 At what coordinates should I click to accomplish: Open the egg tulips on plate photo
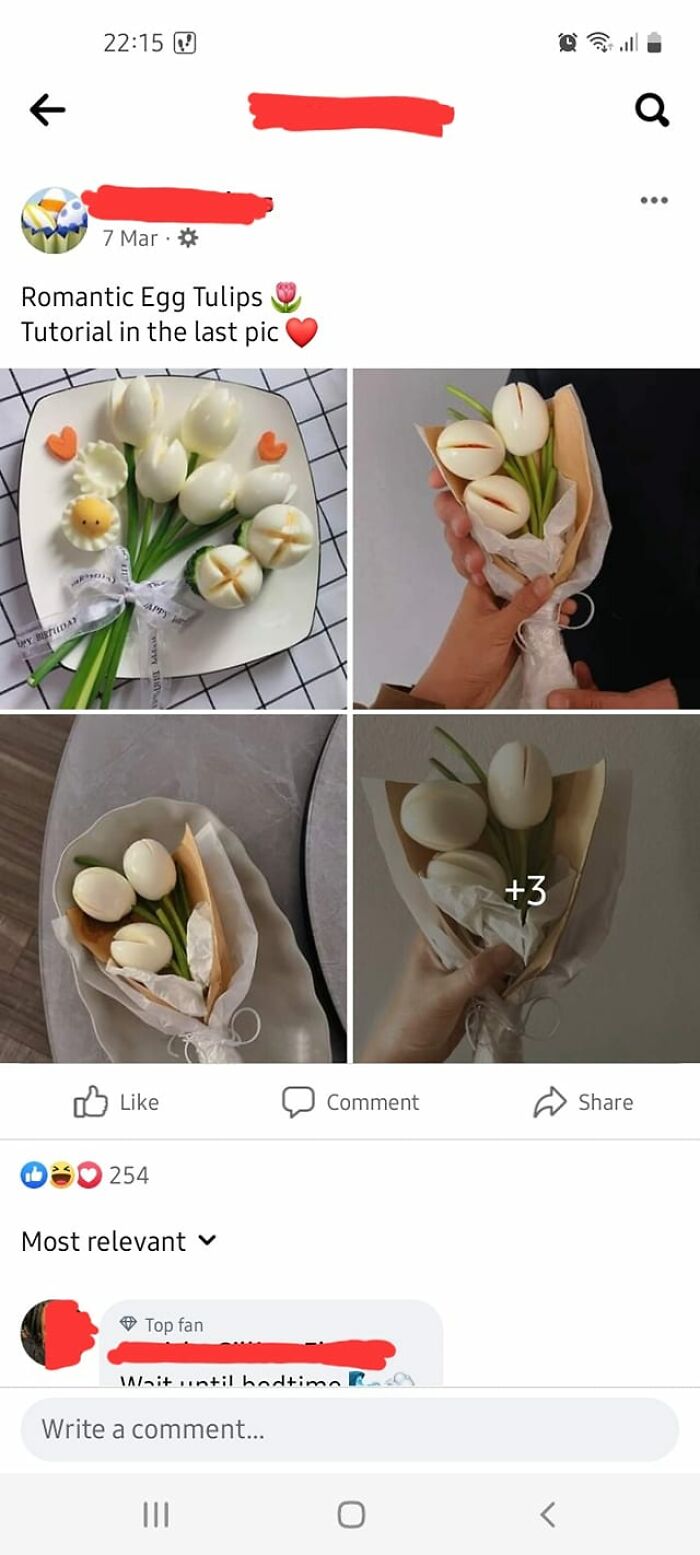click(173, 538)
